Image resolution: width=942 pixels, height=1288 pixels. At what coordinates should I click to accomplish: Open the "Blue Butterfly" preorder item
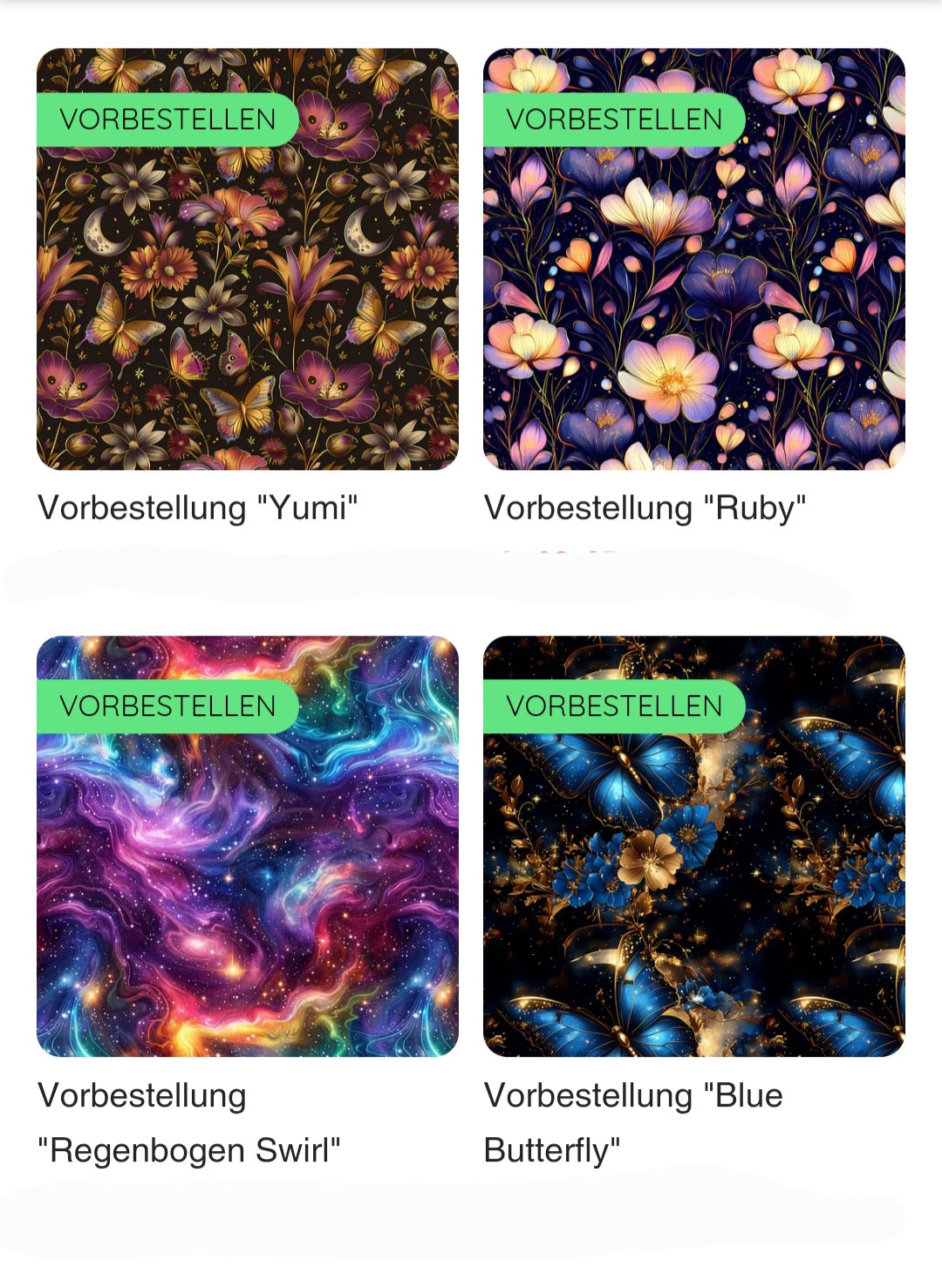693,846
